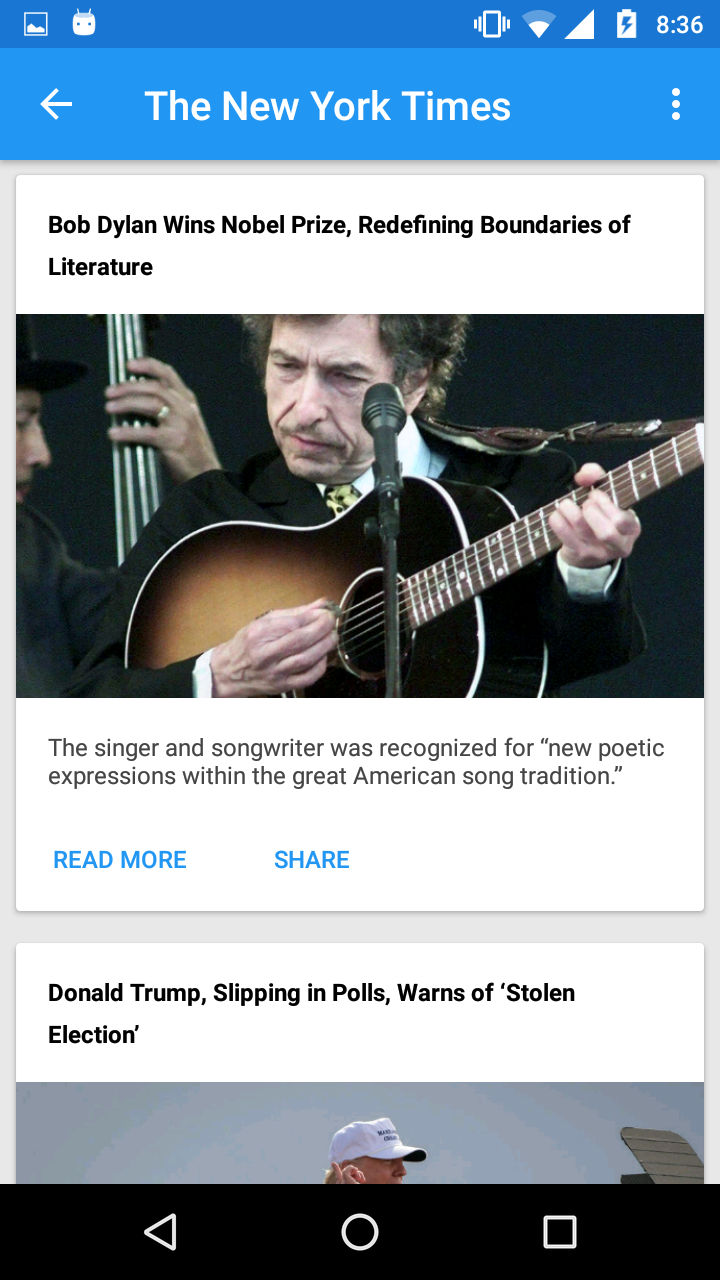Open the three-dot overflow menu
Screen dimensions: 720x1280
pyautogui.click(x=675, y=104)
